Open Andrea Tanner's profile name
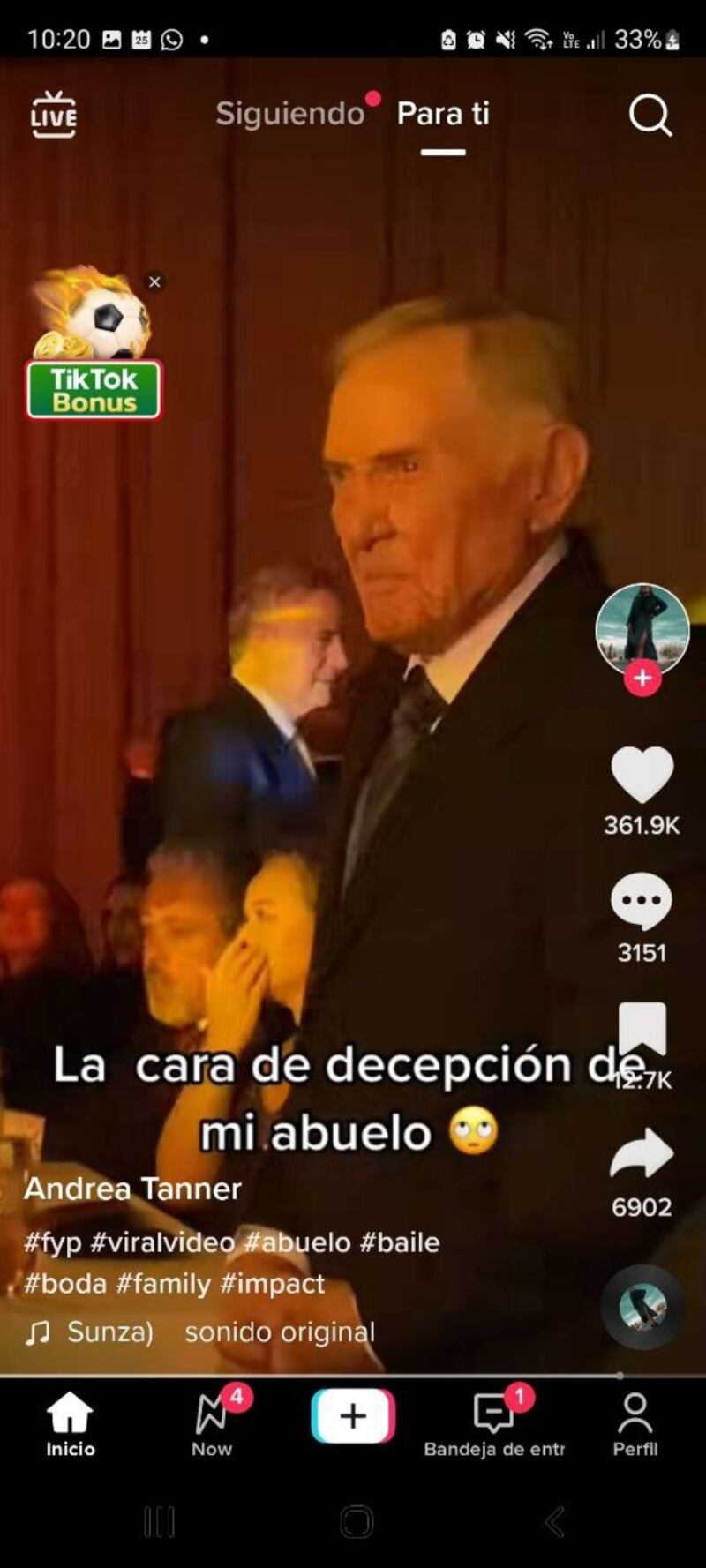706x1568 pixels. pos(132,1189)
